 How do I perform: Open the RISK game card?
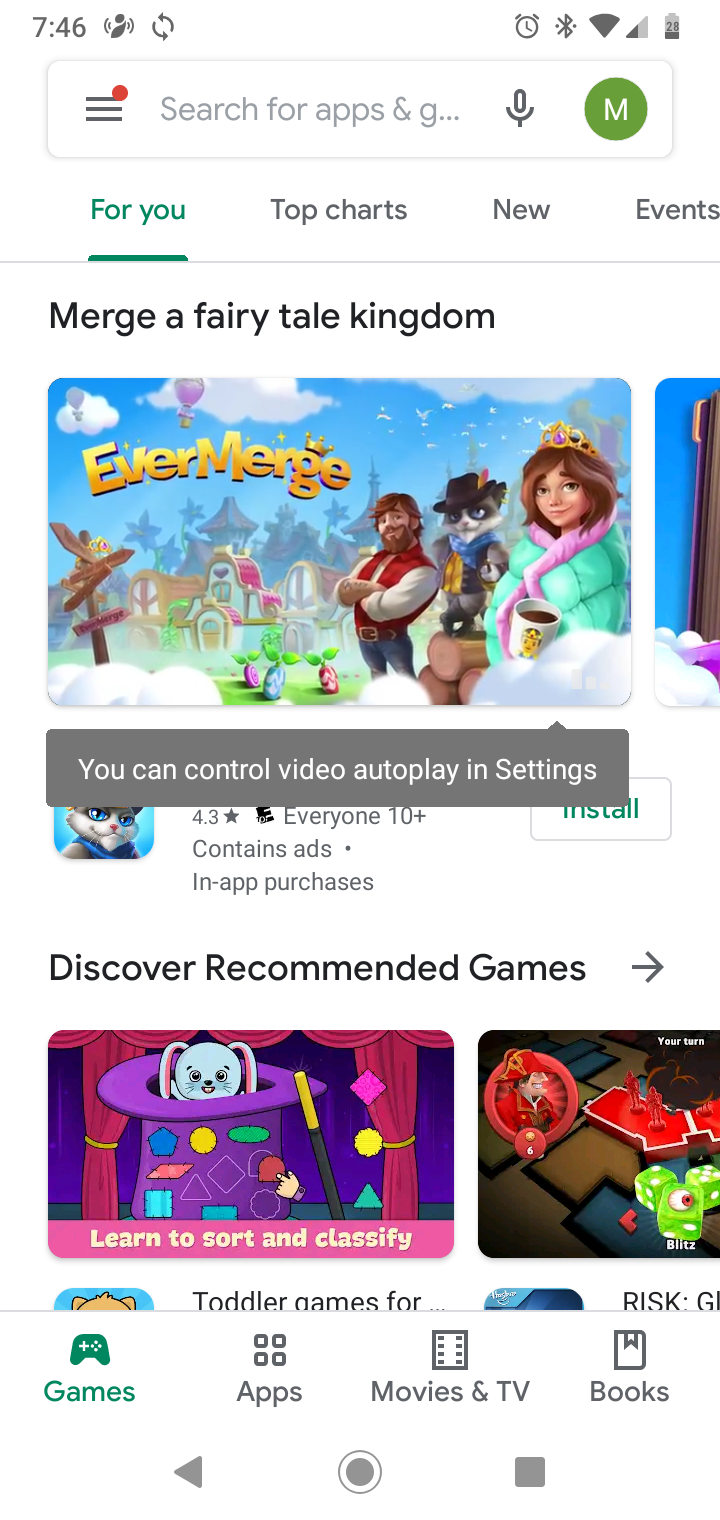pyautogui.click(x=598, y=1143)
